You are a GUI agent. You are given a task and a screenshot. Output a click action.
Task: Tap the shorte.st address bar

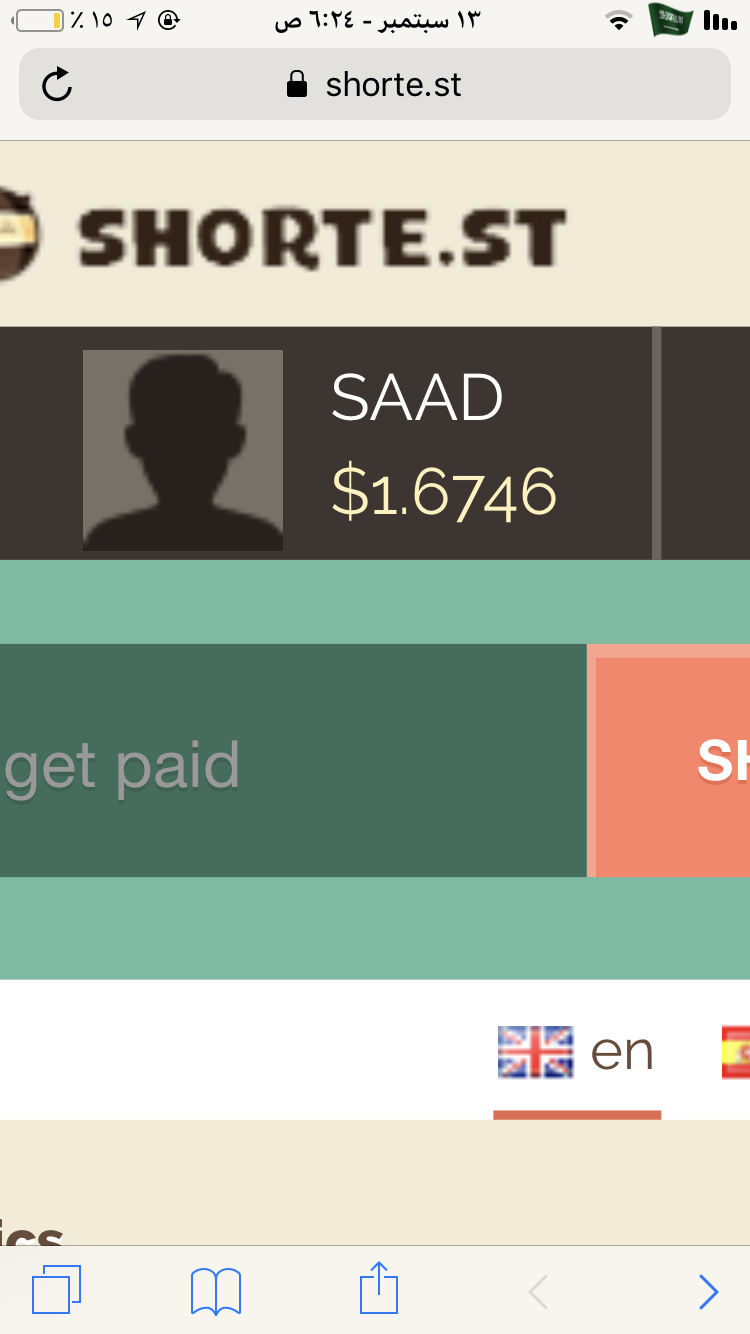pos(375,84)
